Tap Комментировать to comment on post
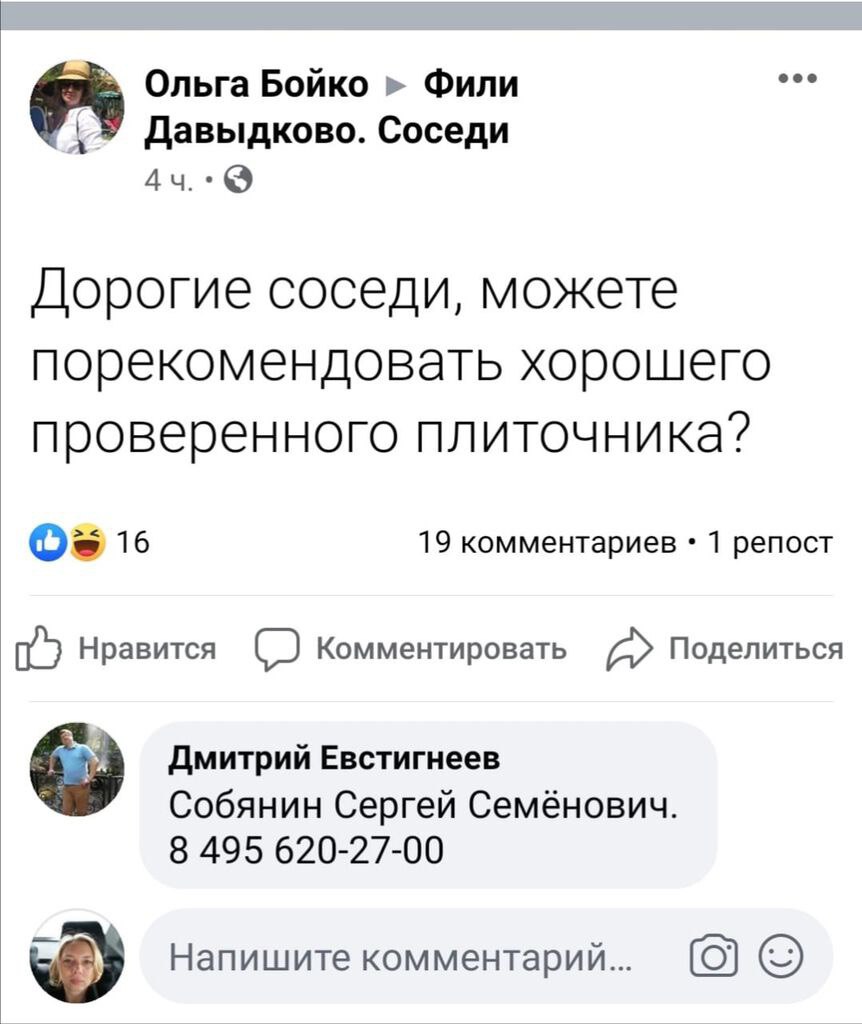This screenshot has height=1024, width=862. click(x=411, y=650)
